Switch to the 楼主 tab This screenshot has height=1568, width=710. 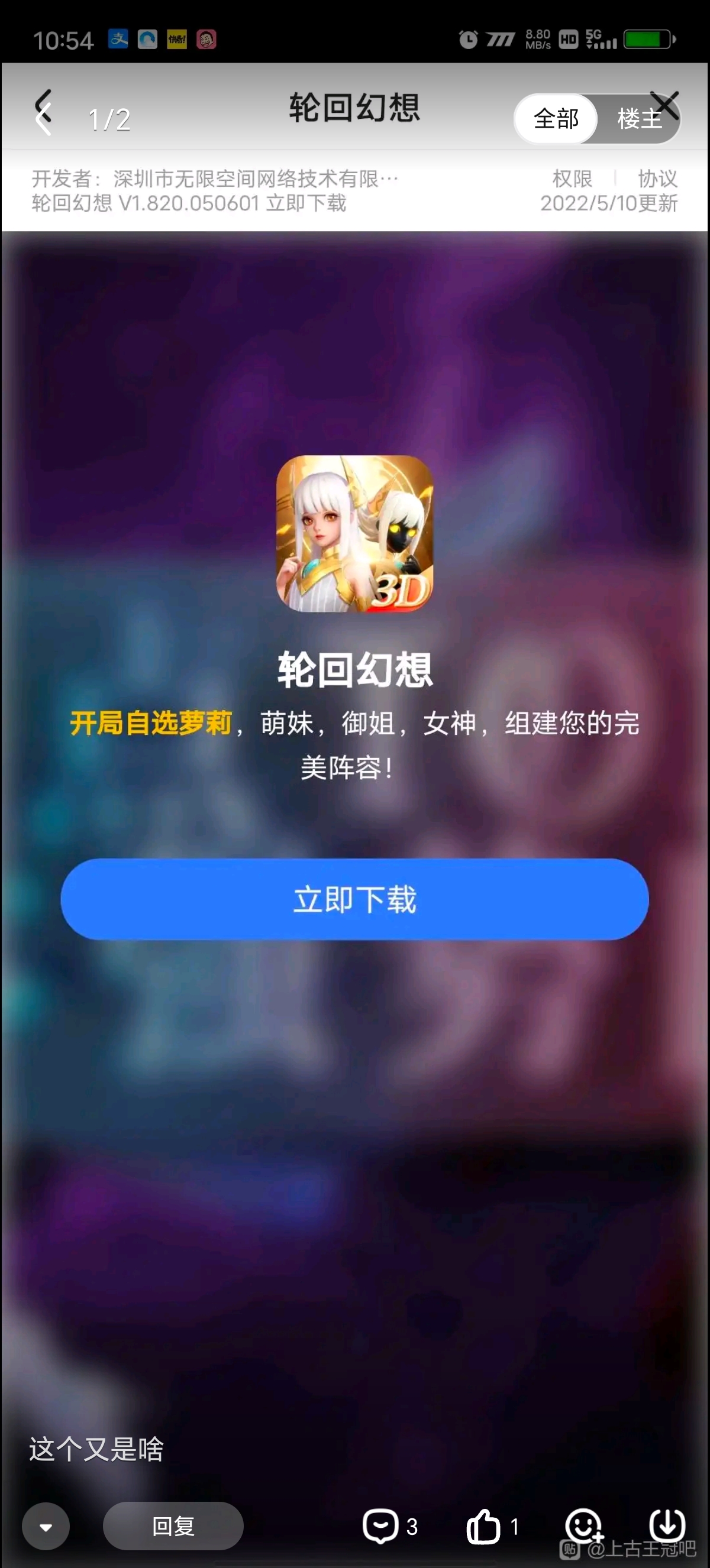point(639,119)
